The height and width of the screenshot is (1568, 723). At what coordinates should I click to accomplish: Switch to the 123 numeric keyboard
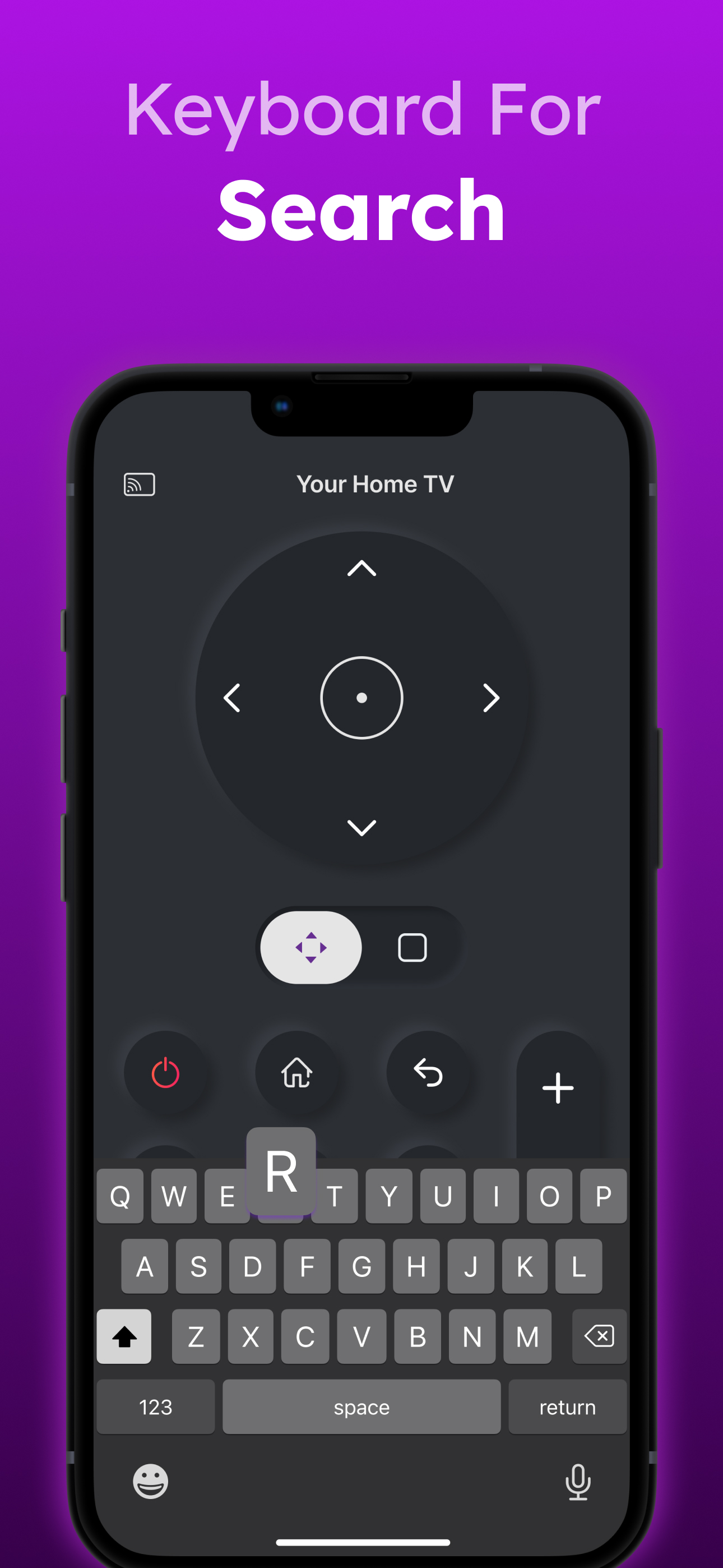[156, 1407]
